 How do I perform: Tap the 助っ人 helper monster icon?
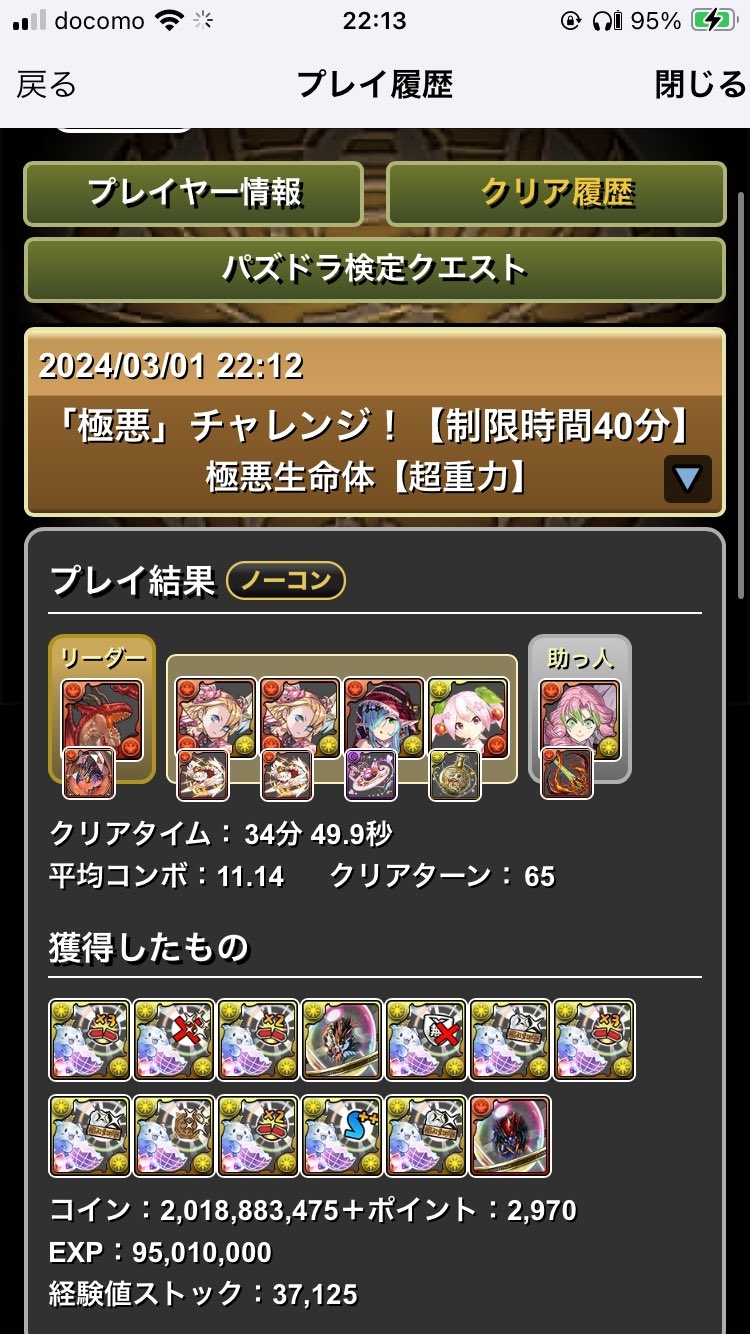click(580, 720)
